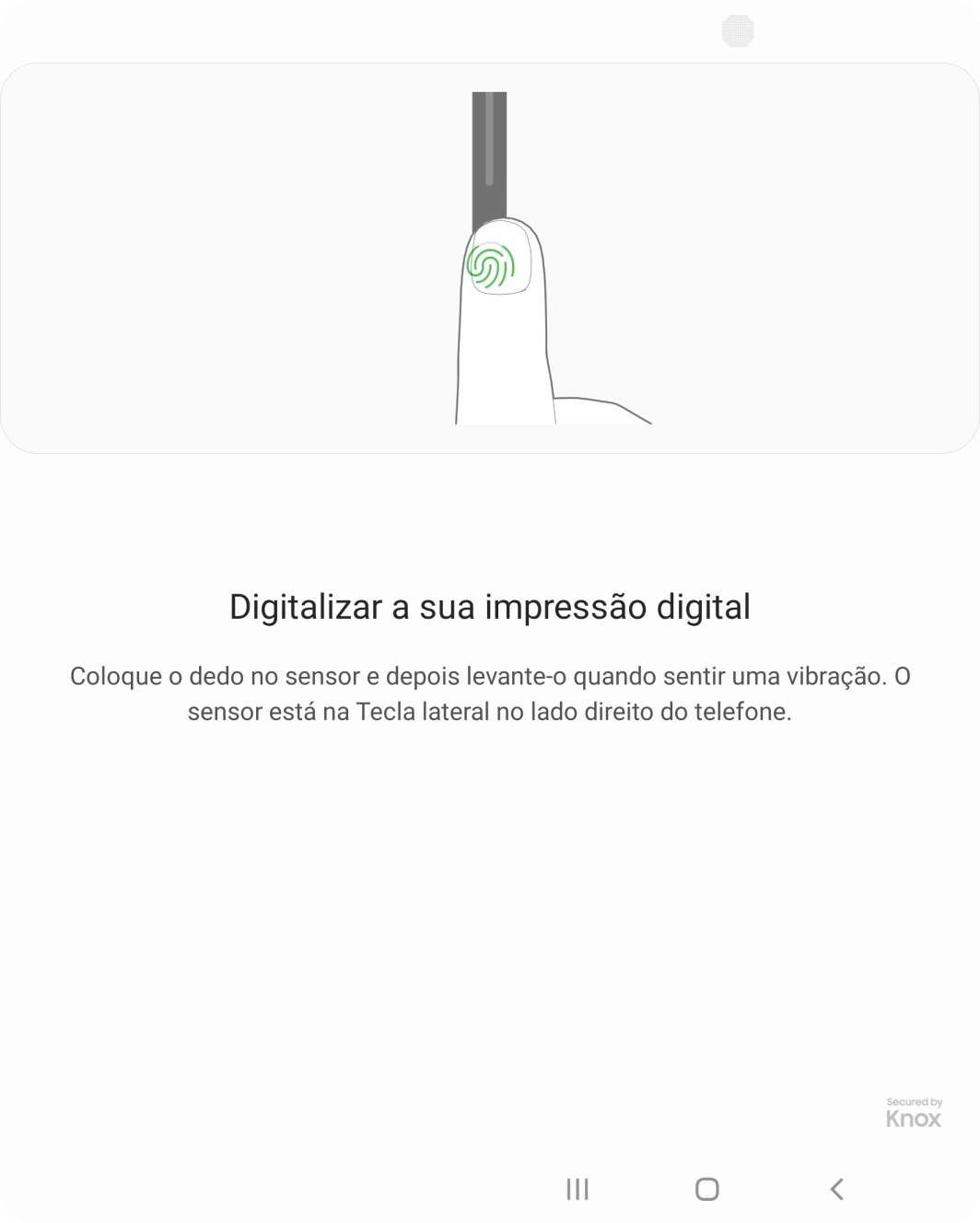980x1223 pixels.
Task: Tap the camera cutout at top
Action: (737, 29)
